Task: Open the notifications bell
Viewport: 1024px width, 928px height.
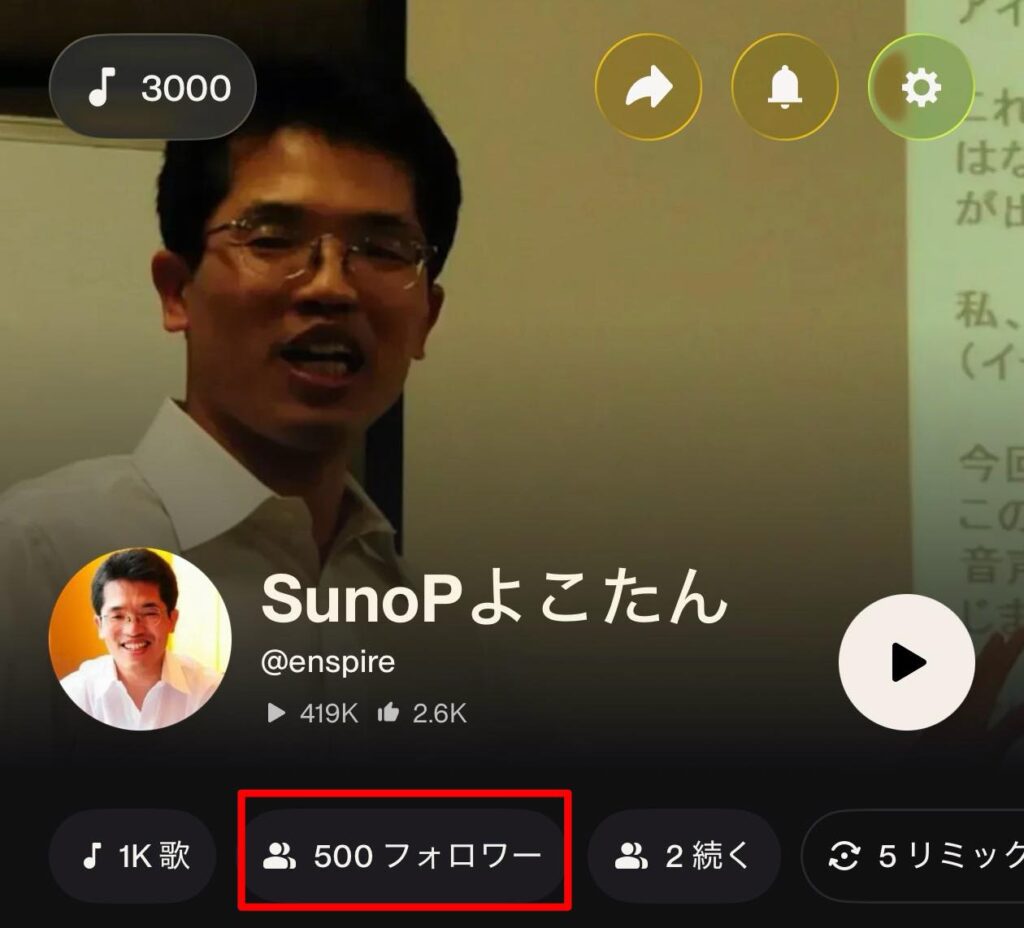Action: click(x=784, y=89)
